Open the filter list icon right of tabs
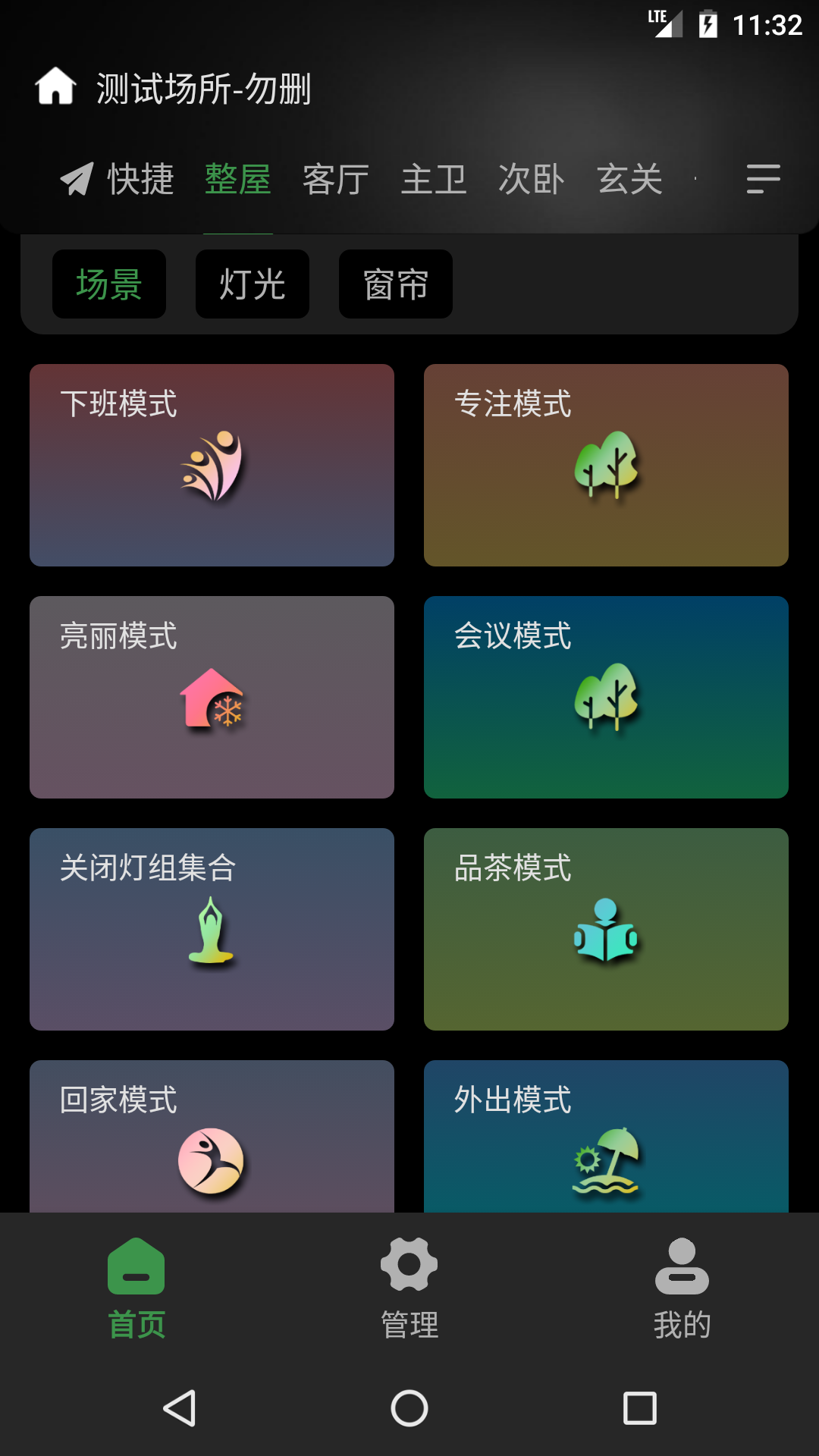This screenshot has width=819, height=1456. (764, 177)
